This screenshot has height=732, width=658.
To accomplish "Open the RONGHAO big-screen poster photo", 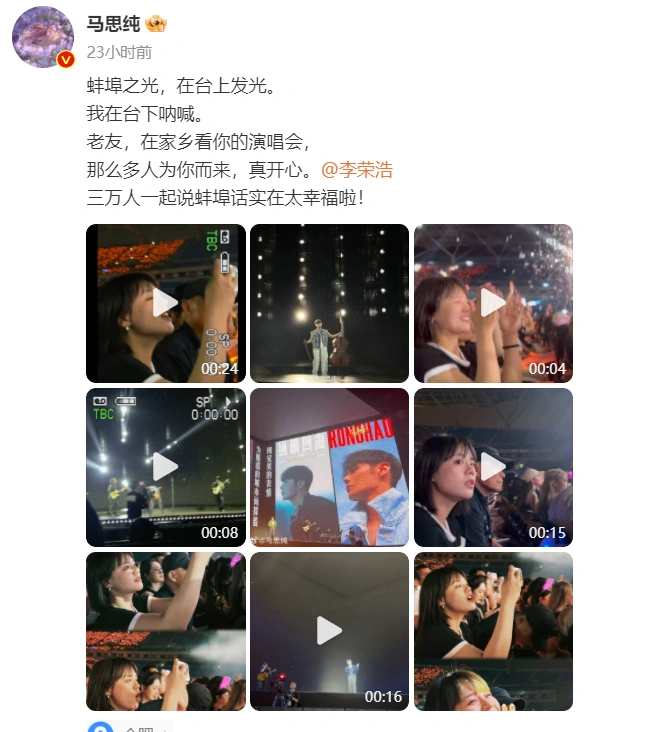I will (329, 467).
